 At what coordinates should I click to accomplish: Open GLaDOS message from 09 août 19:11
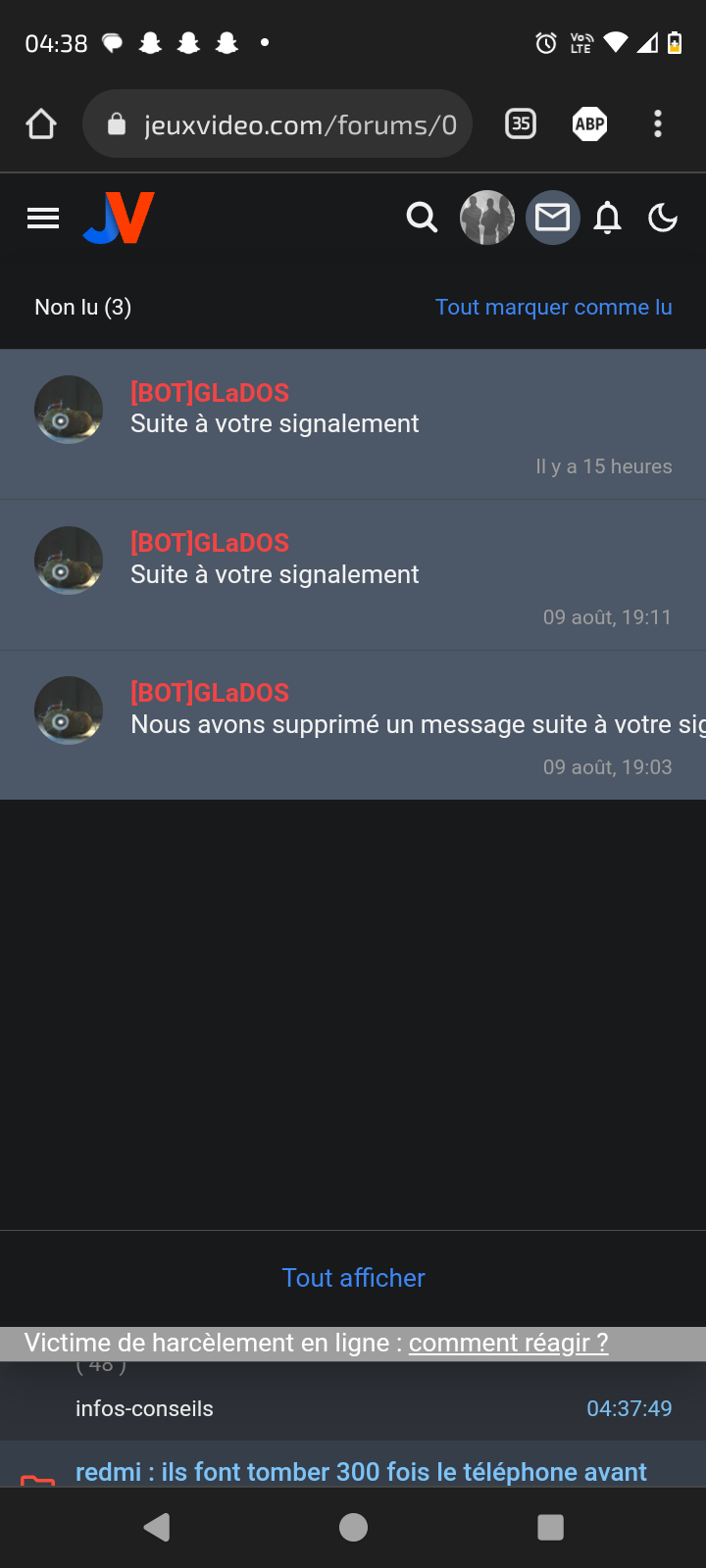point(353,575)
